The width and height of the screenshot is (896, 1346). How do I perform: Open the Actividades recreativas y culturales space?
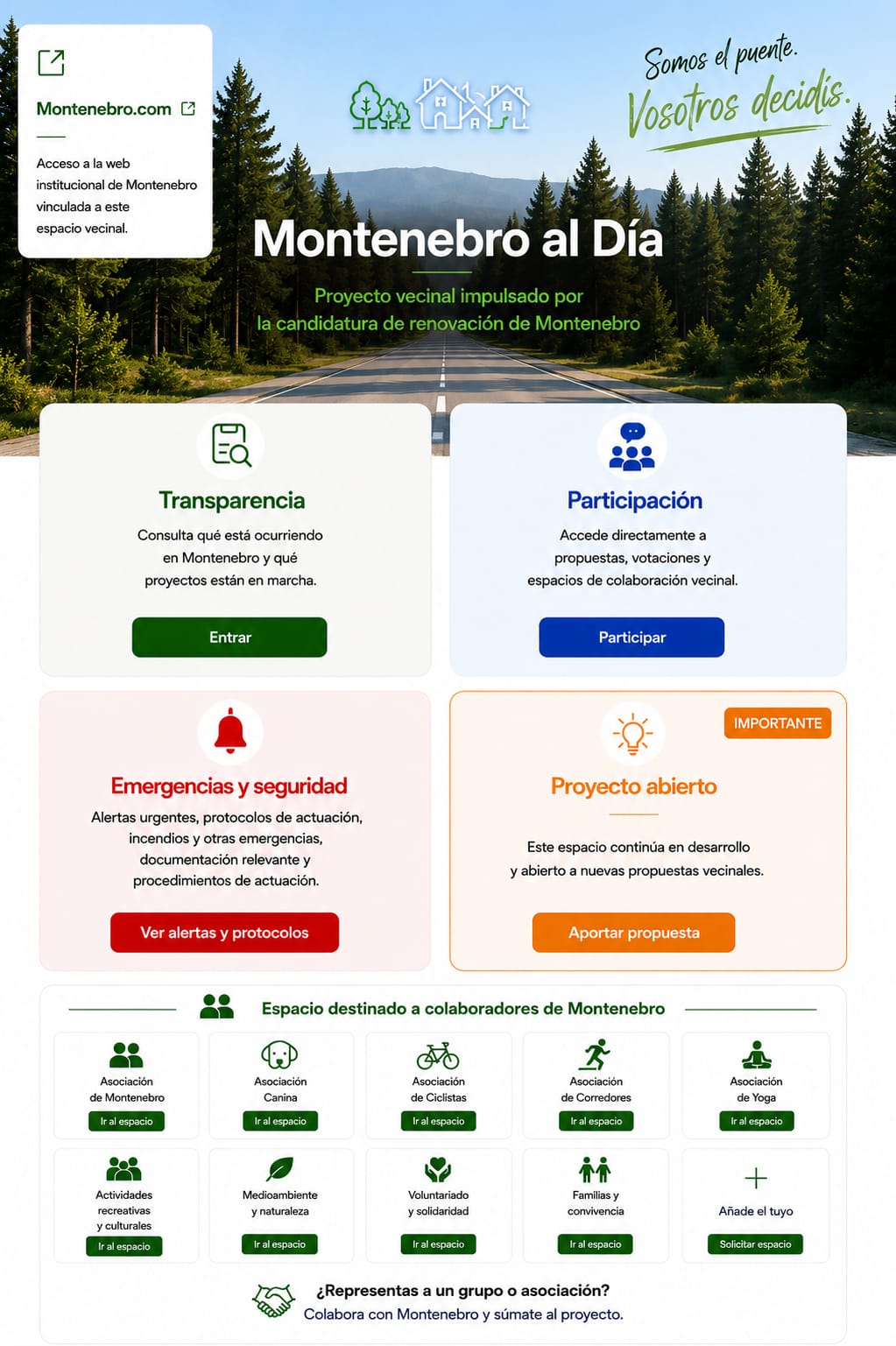(123, 1246)
